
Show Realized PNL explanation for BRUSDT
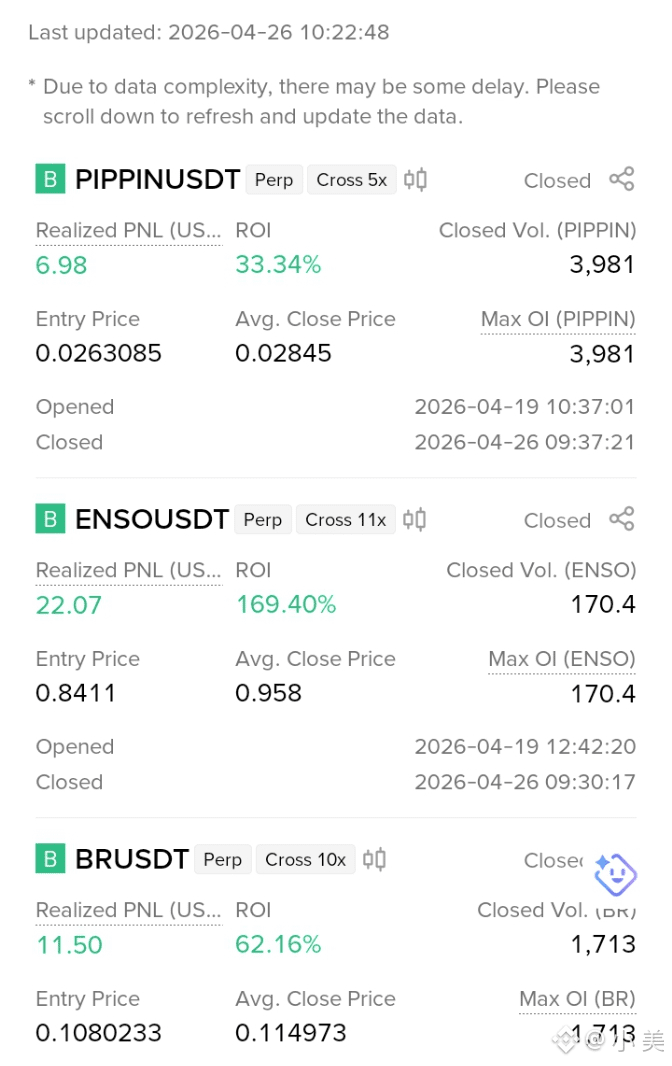click(x=129, y=910)
